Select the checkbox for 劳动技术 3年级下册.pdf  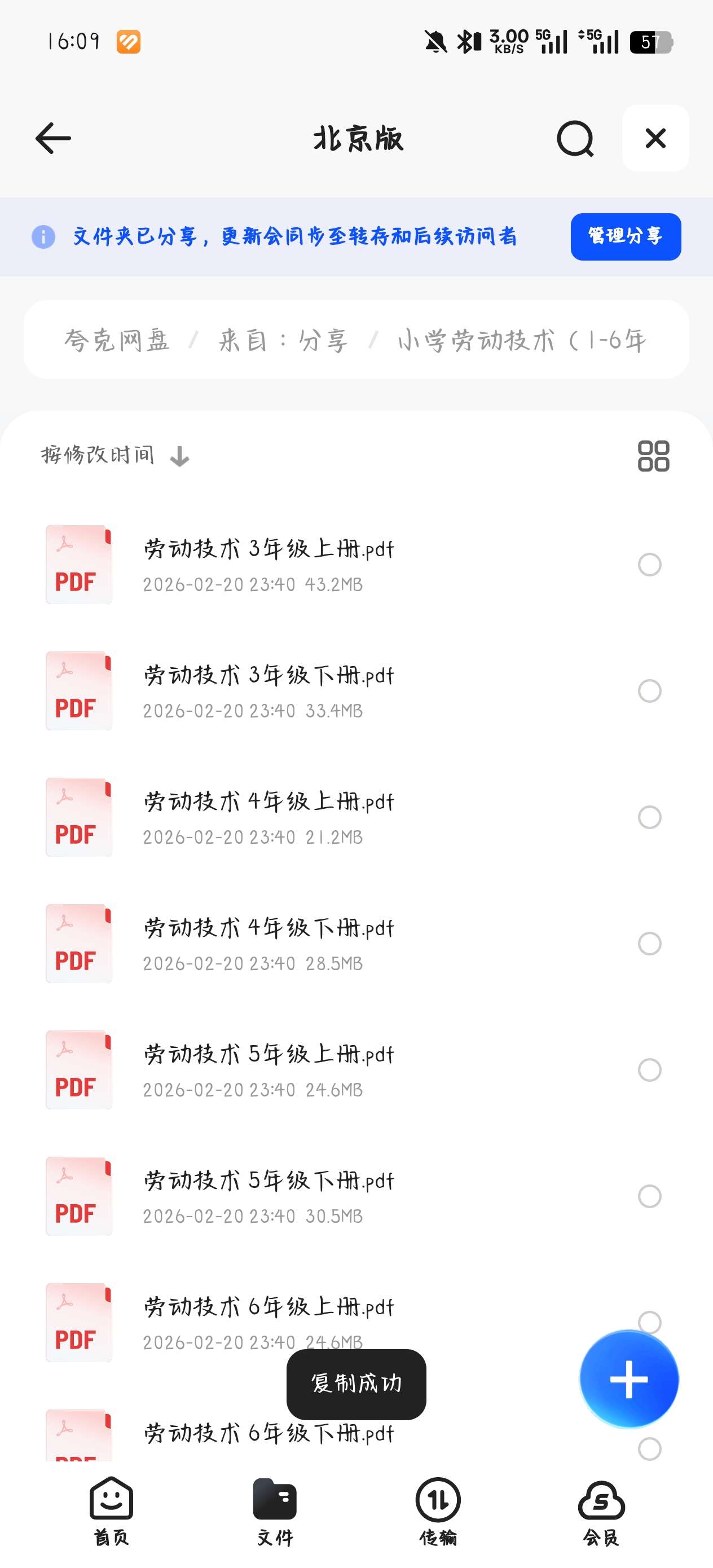tap(650, 691)
